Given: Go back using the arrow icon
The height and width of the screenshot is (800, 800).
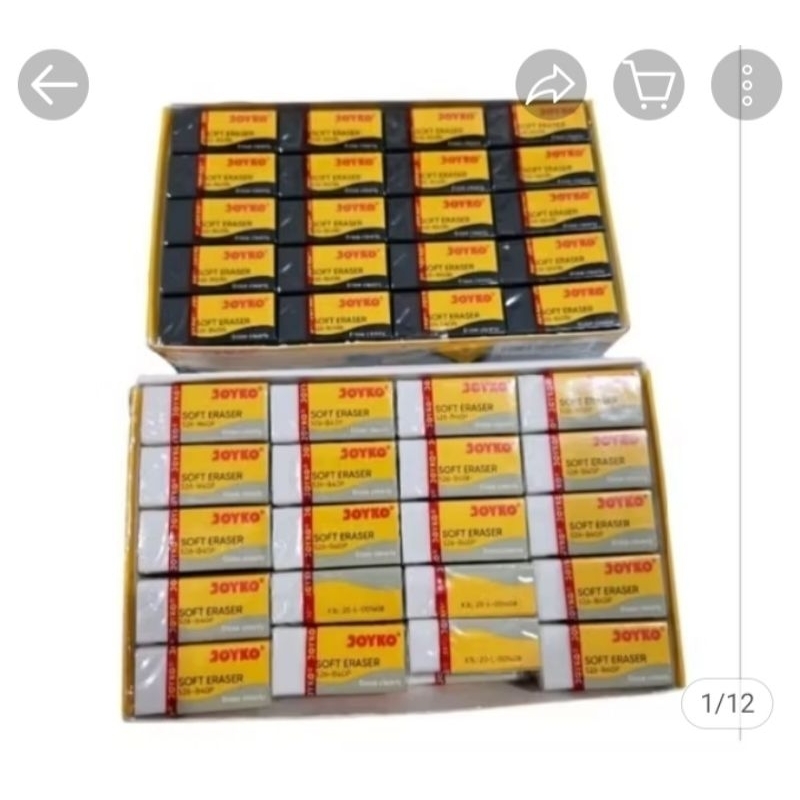Looking at the screenshot, I should (53, 85).
